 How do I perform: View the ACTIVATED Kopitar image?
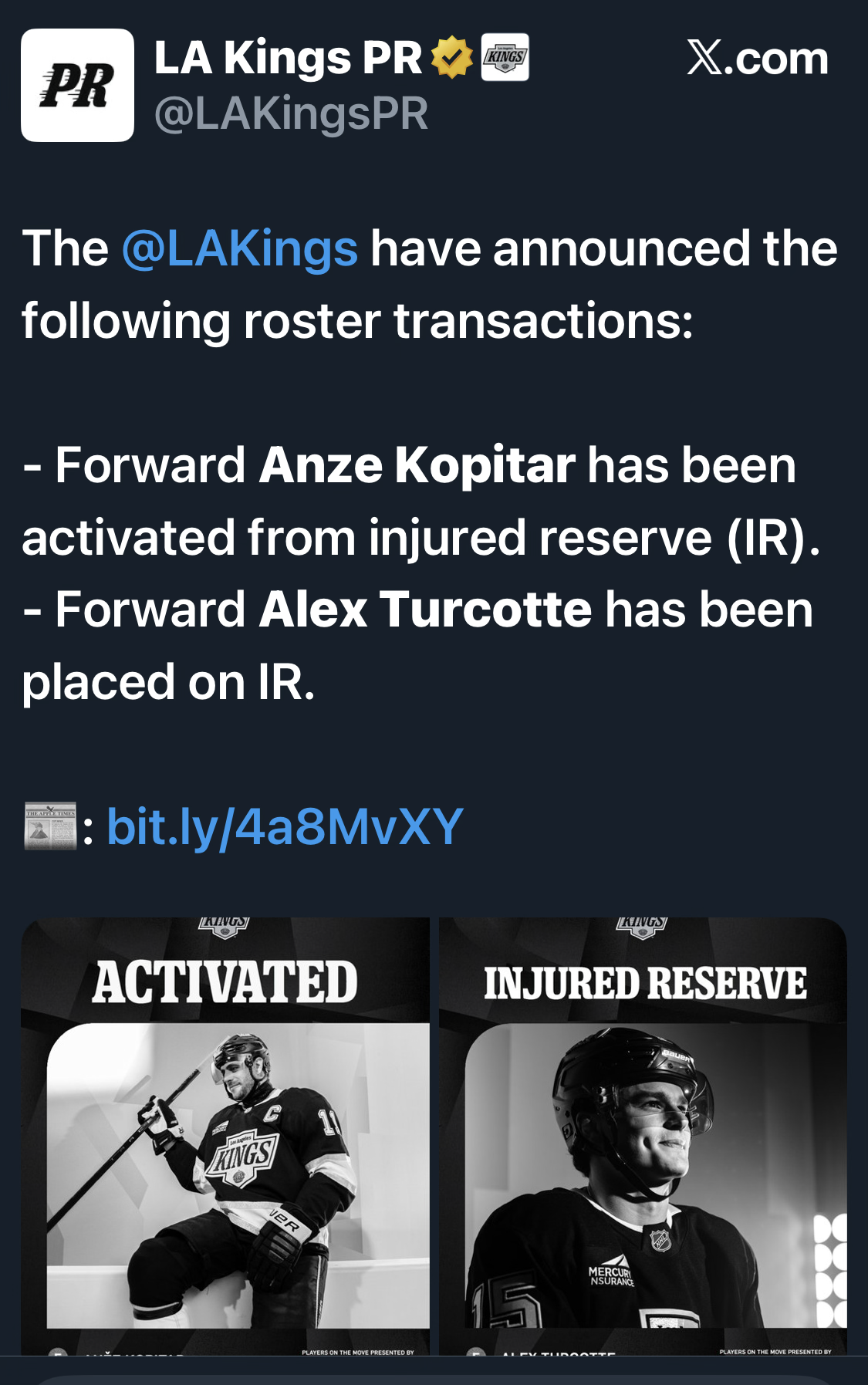coord(225,1134)
